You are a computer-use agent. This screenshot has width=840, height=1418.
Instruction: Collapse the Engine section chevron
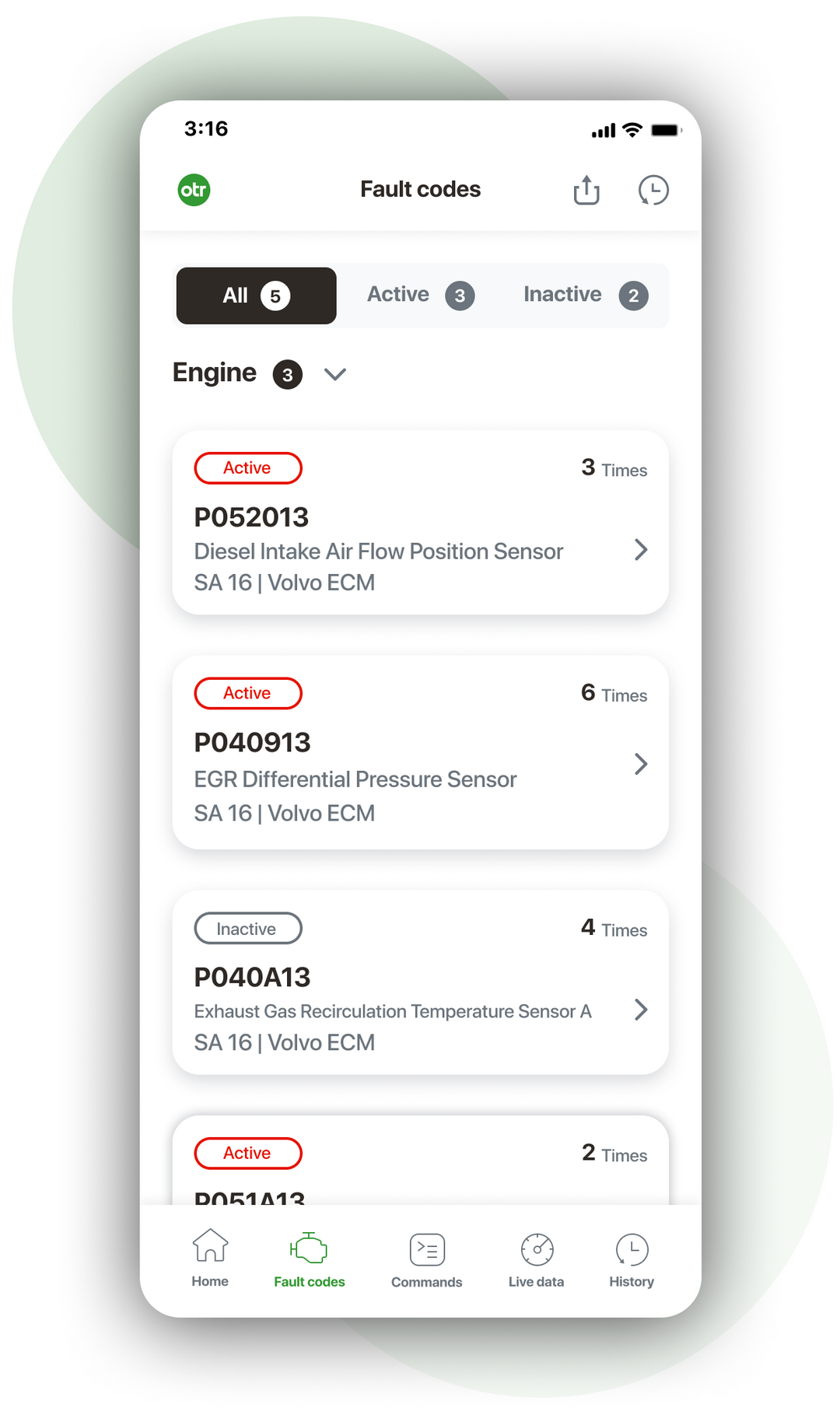[x=335, y=374]
